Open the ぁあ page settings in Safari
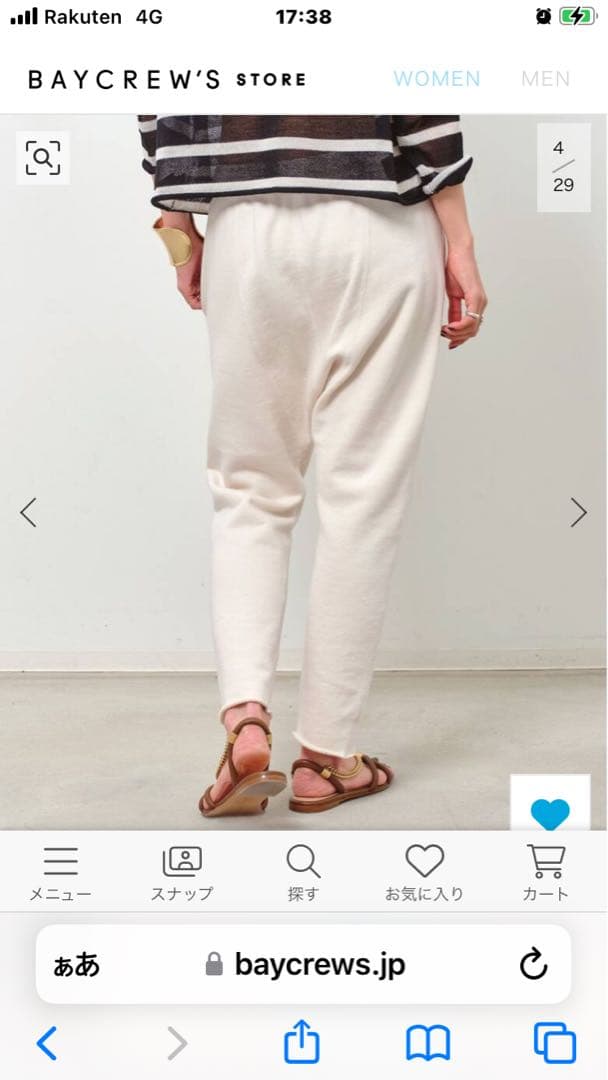The width and height of the screenshot is (608, 1080). click(x=77, y=965)
